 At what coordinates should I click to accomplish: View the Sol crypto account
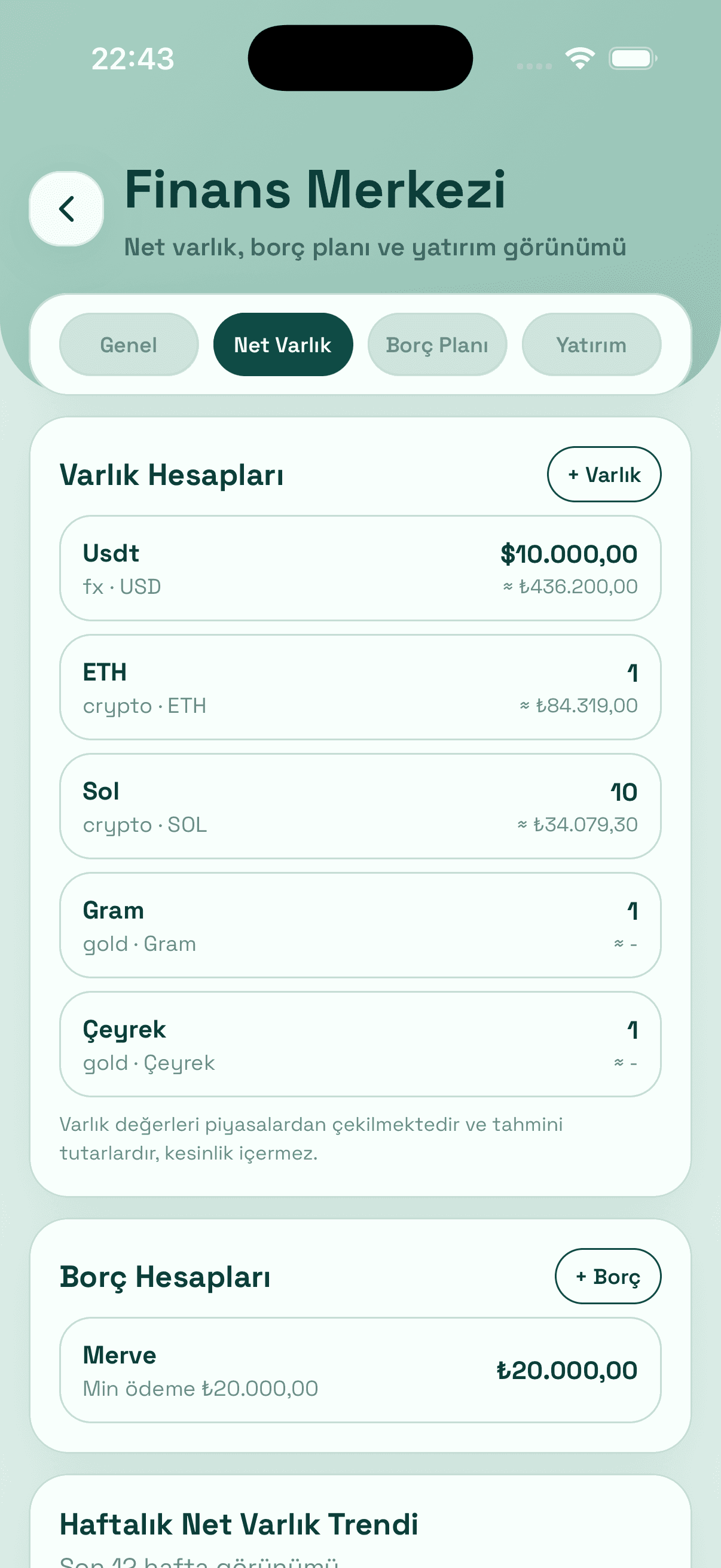tap(360, 807)
